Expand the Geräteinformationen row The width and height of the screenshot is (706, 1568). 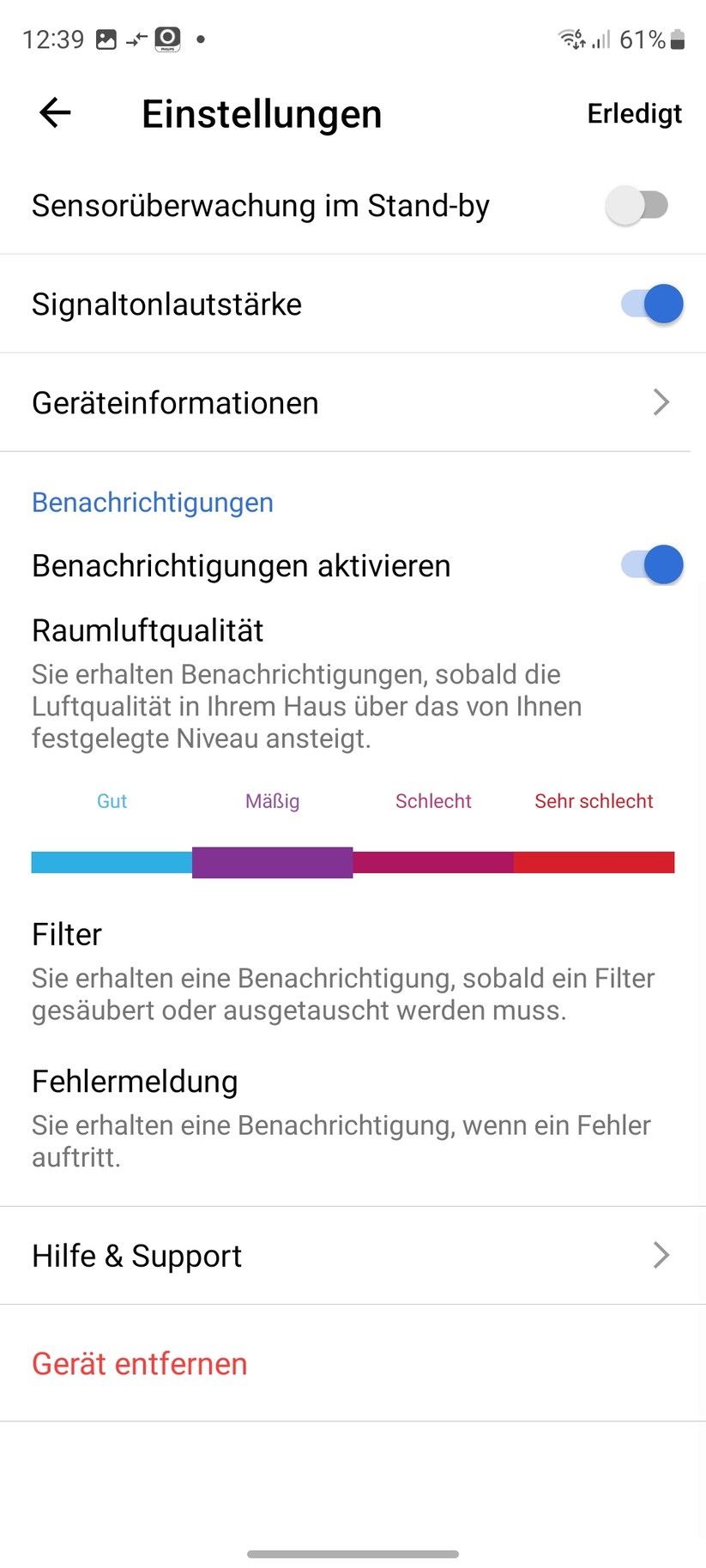click(x=175, y=402)
